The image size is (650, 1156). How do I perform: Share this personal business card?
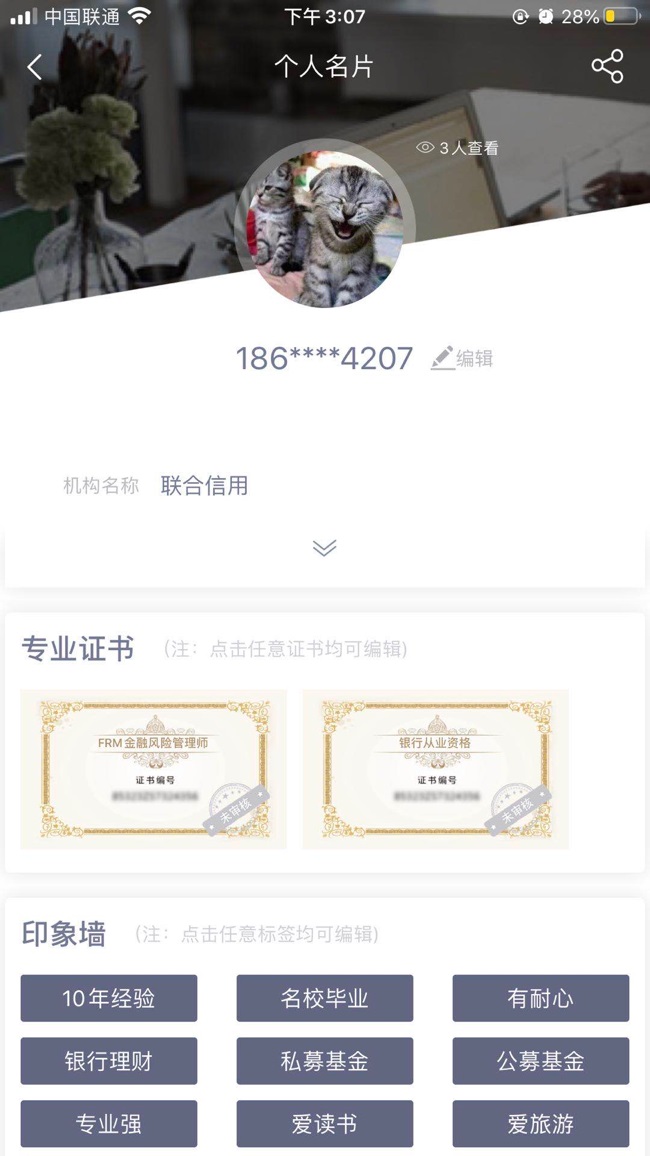click(607, 67)
